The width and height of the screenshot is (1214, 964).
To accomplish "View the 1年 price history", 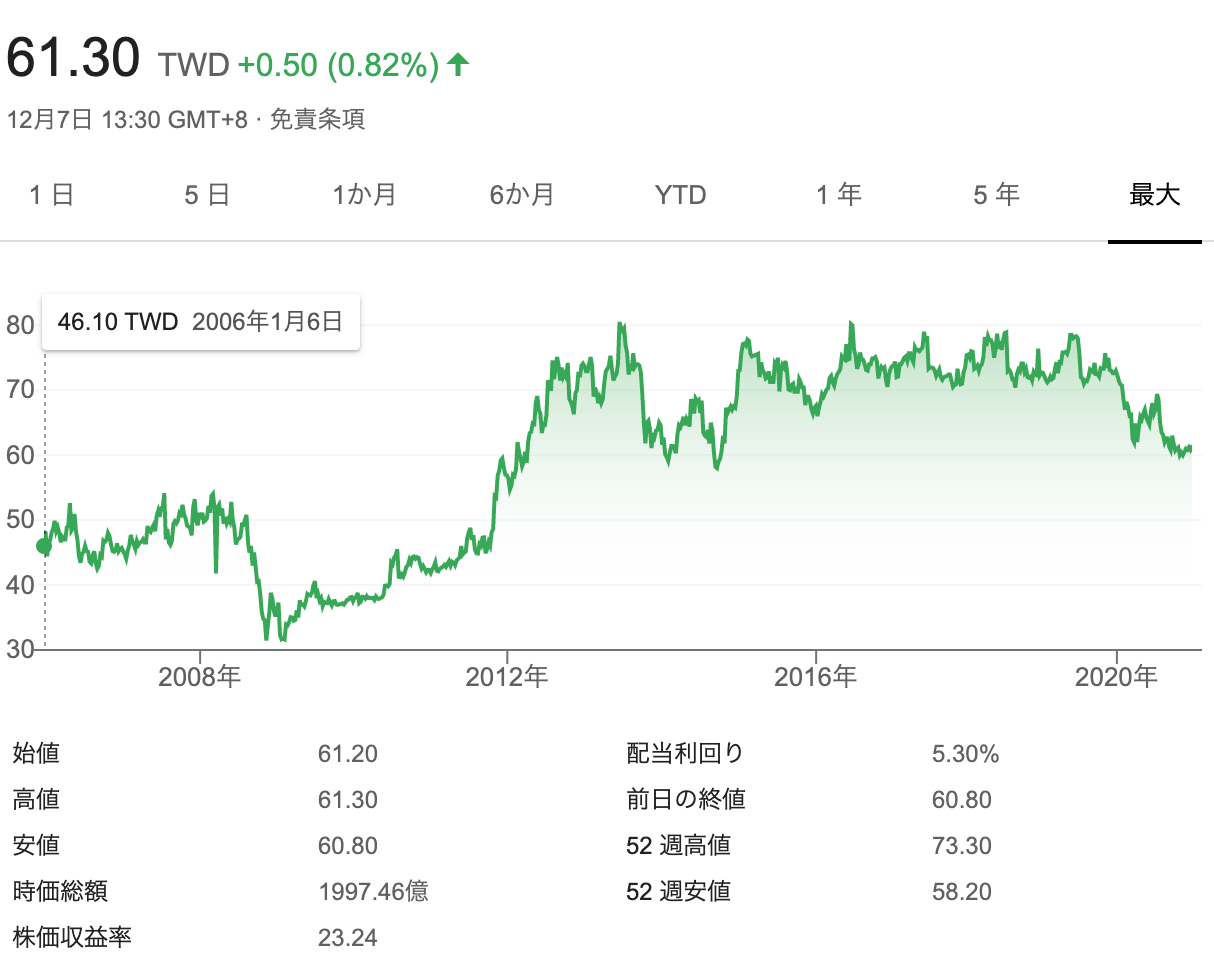I will [x=838, y=195].
